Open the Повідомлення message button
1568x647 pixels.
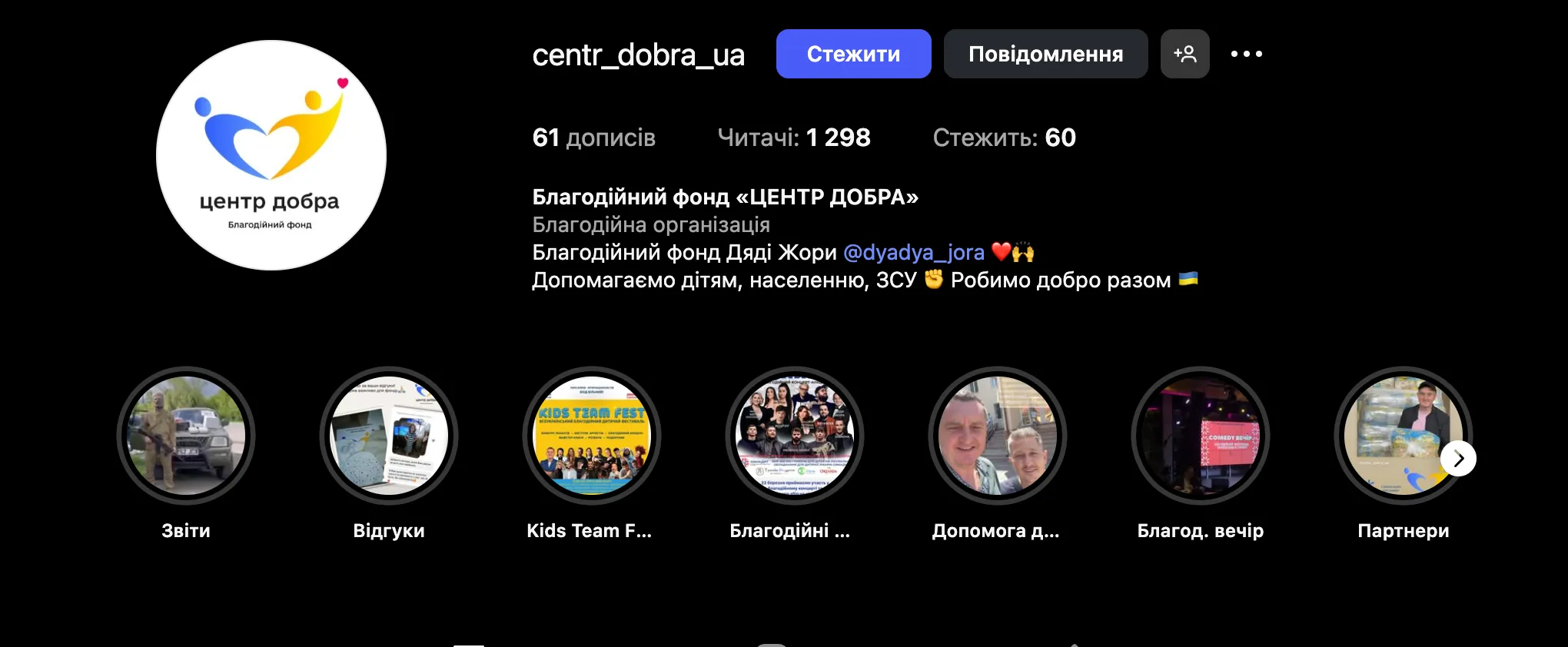point(1045,54)
